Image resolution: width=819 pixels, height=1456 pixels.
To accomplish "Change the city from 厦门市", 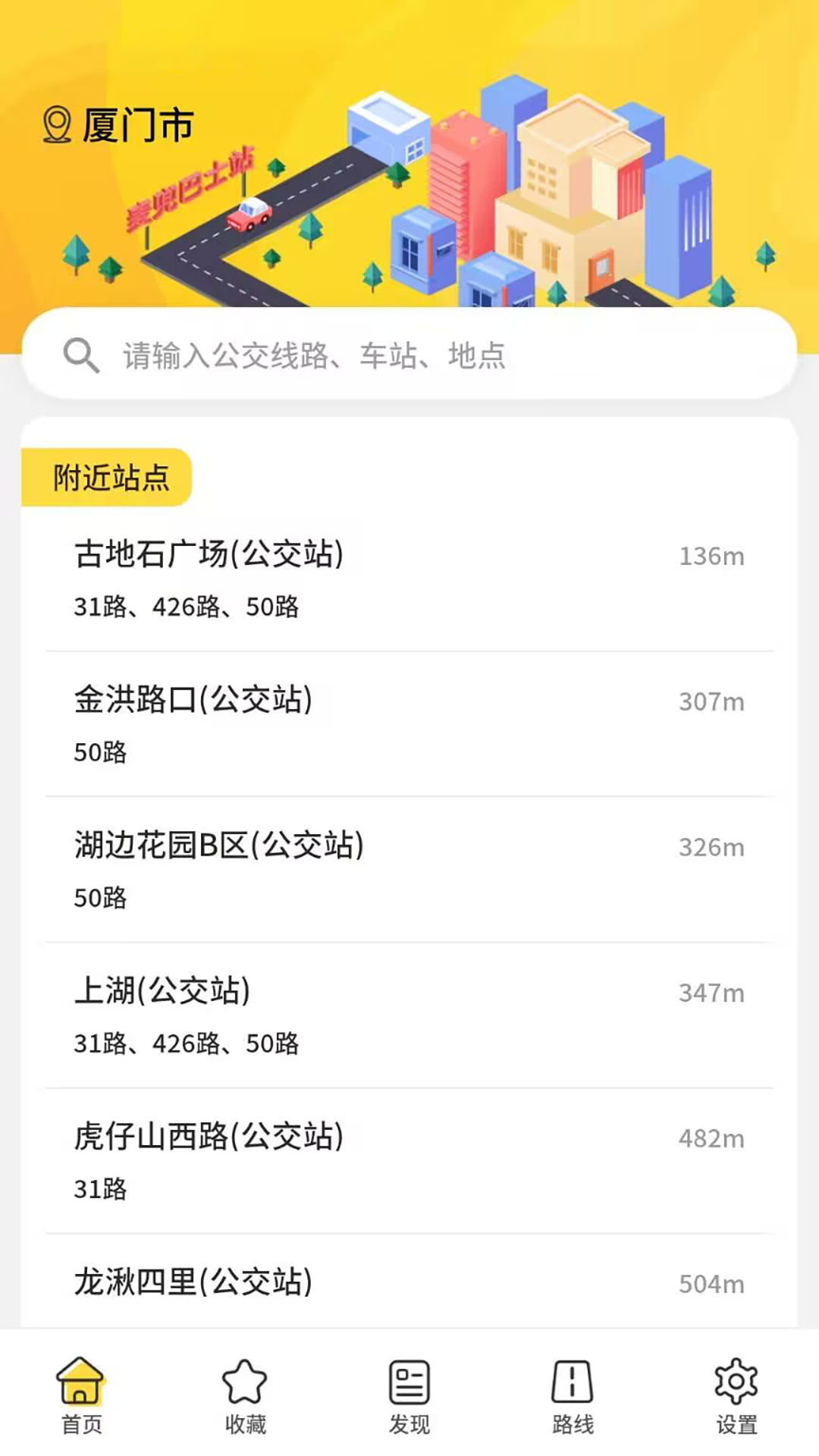I will pyautogui.click(x=118, y=125).
